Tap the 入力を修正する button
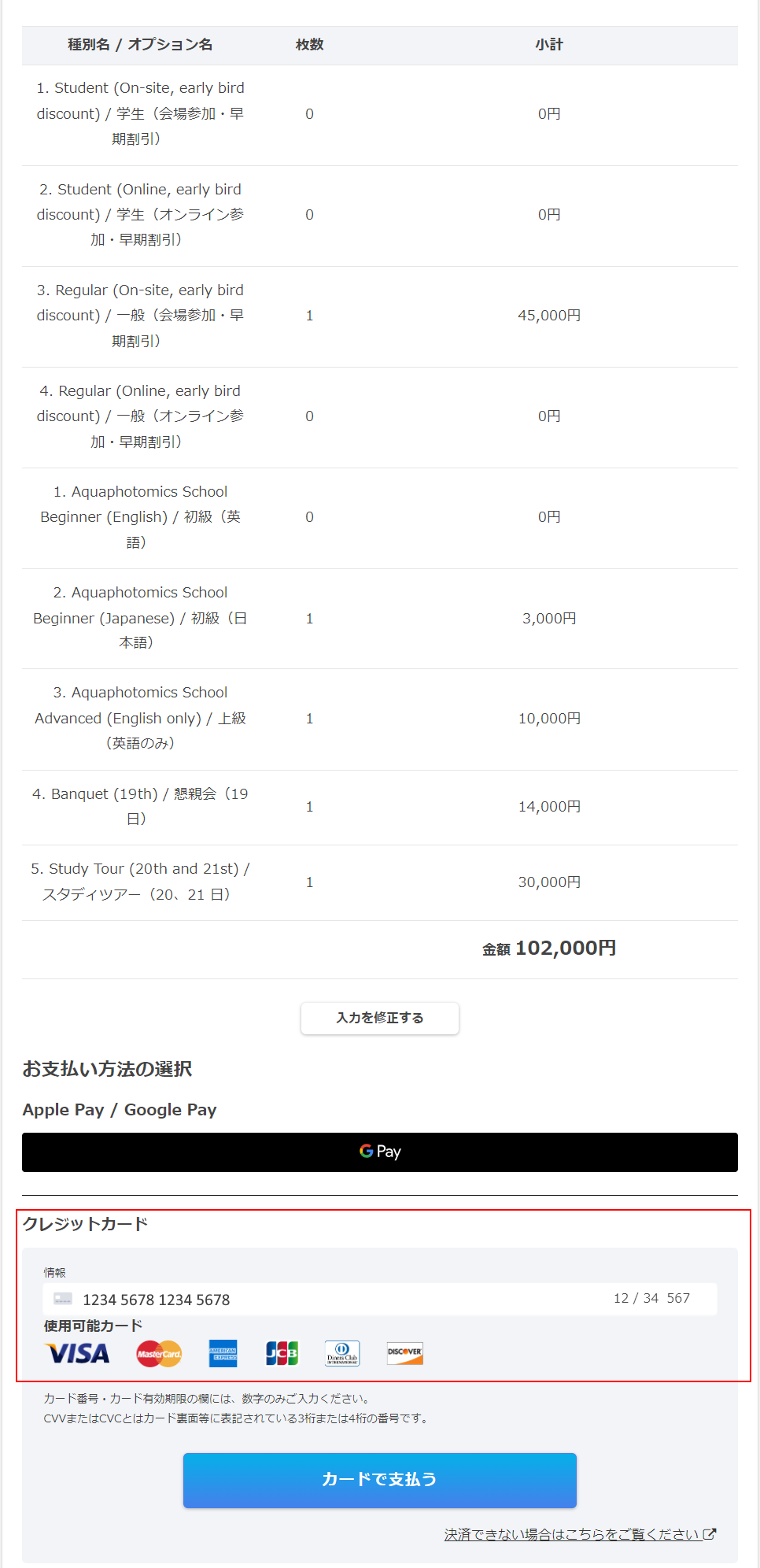This screenshot has width=760, height=1568. click(x=380, y=1018)
